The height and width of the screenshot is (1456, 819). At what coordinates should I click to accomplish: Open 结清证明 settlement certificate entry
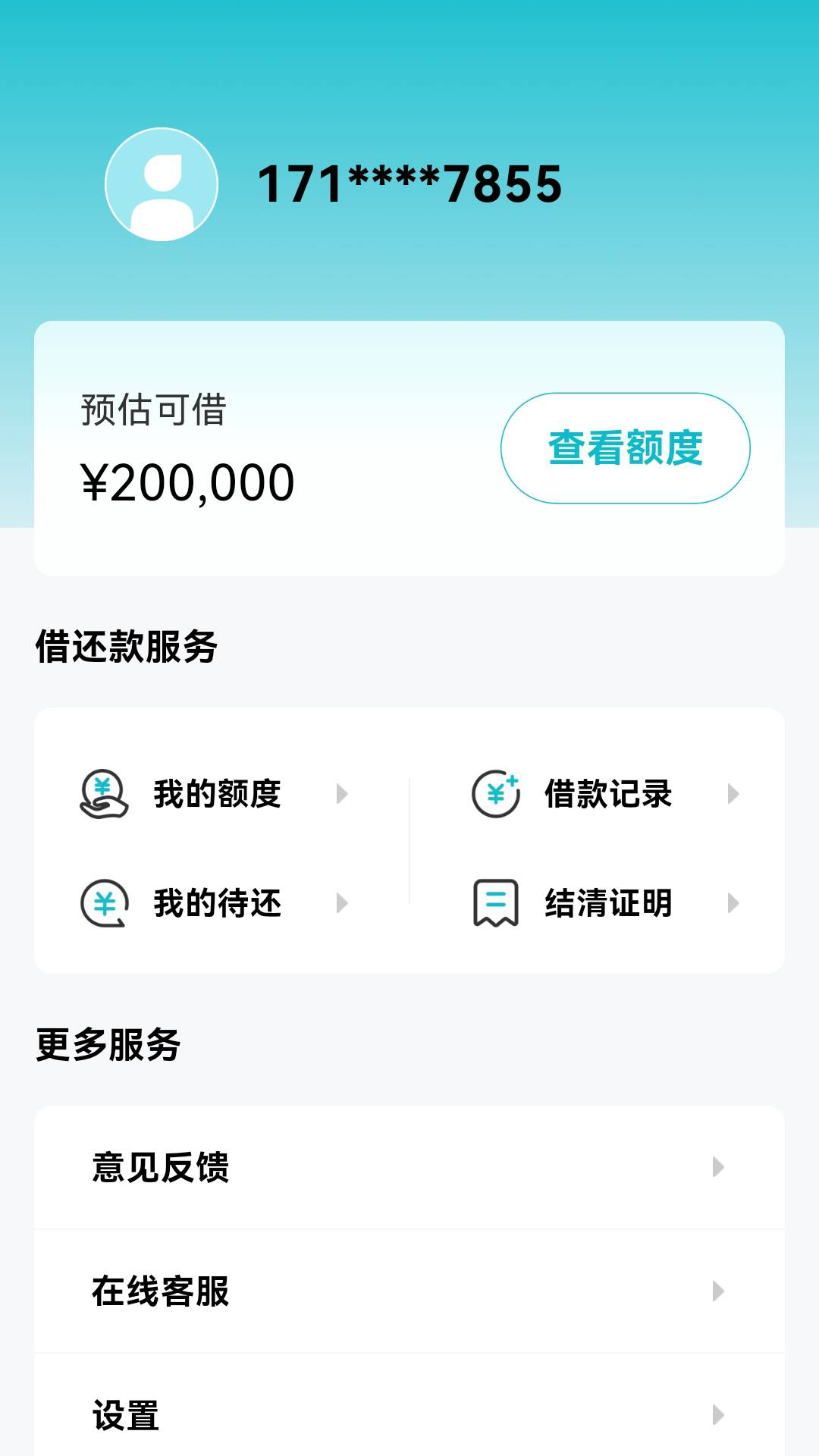pos(607,902)
